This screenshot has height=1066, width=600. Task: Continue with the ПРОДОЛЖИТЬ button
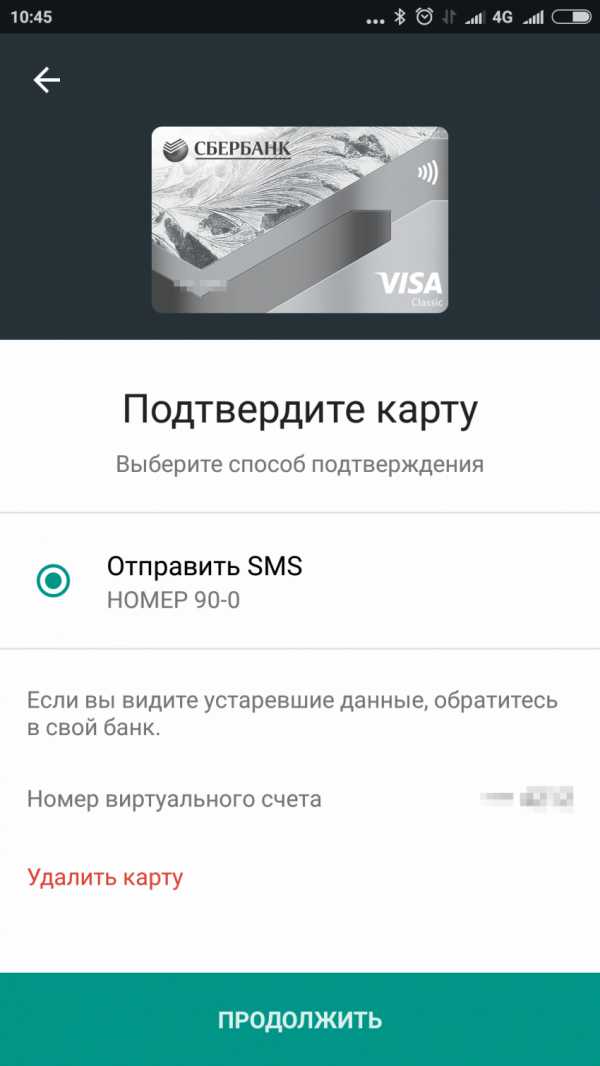click(300, 1019)
